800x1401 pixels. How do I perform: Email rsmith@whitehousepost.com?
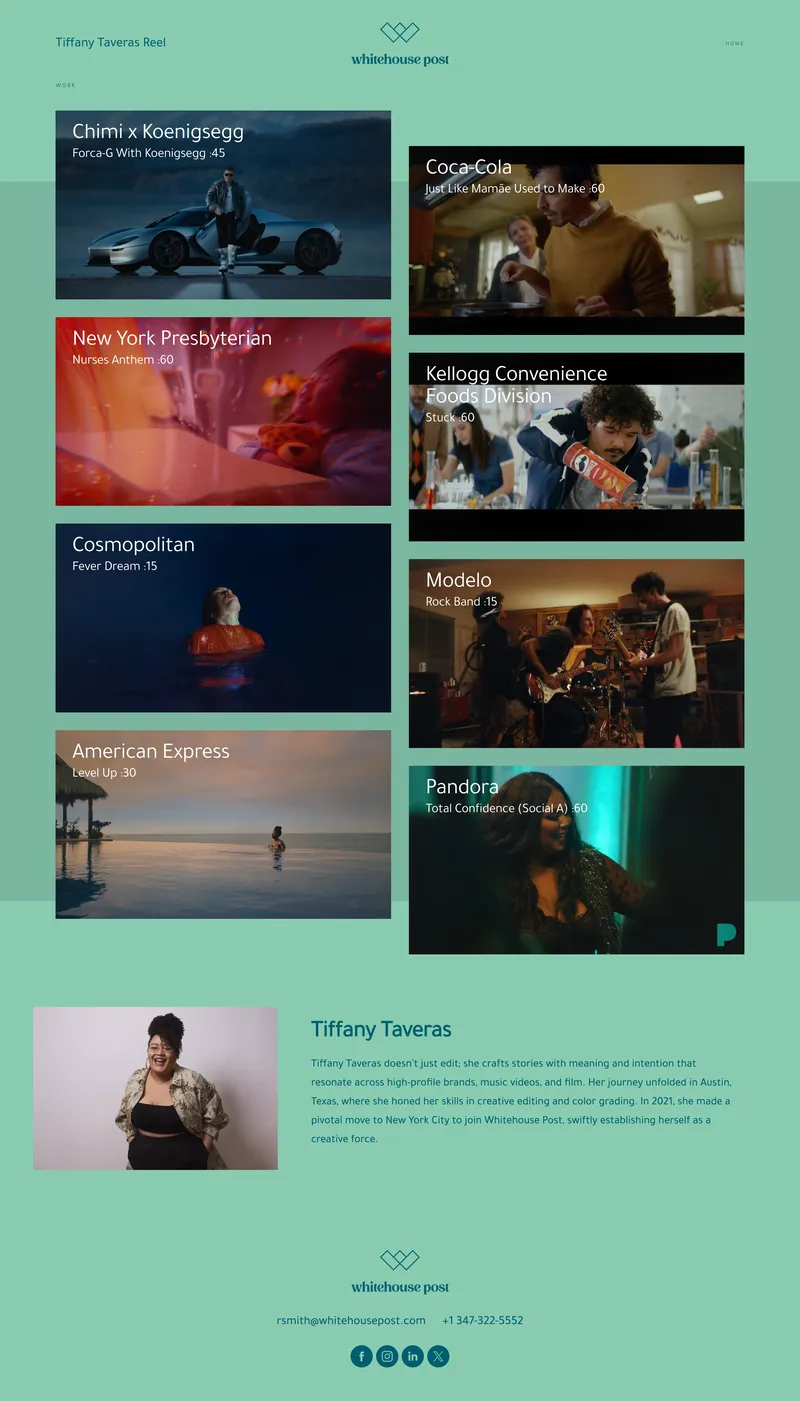point(351,1320)
